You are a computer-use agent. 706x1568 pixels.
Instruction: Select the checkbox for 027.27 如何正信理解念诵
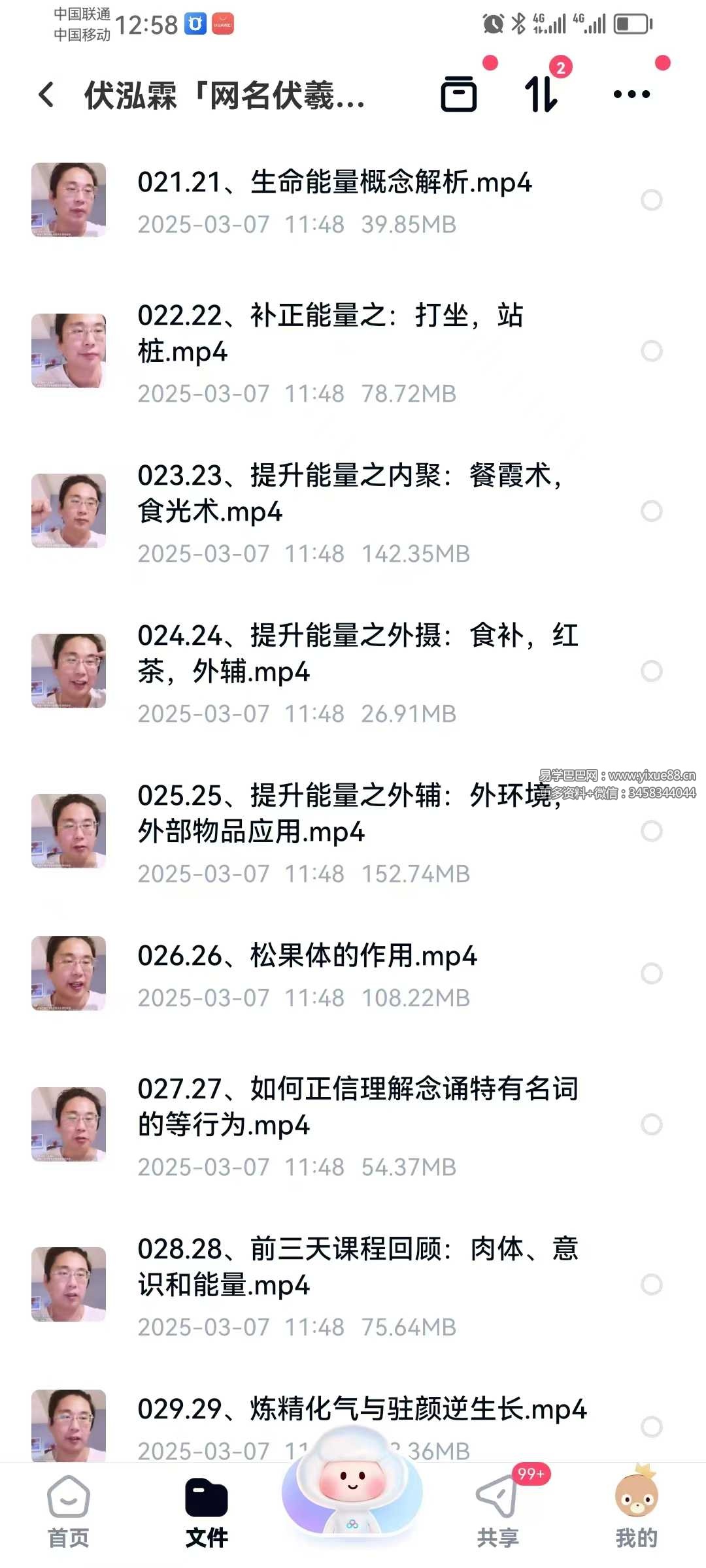(x=651, y=1124)
